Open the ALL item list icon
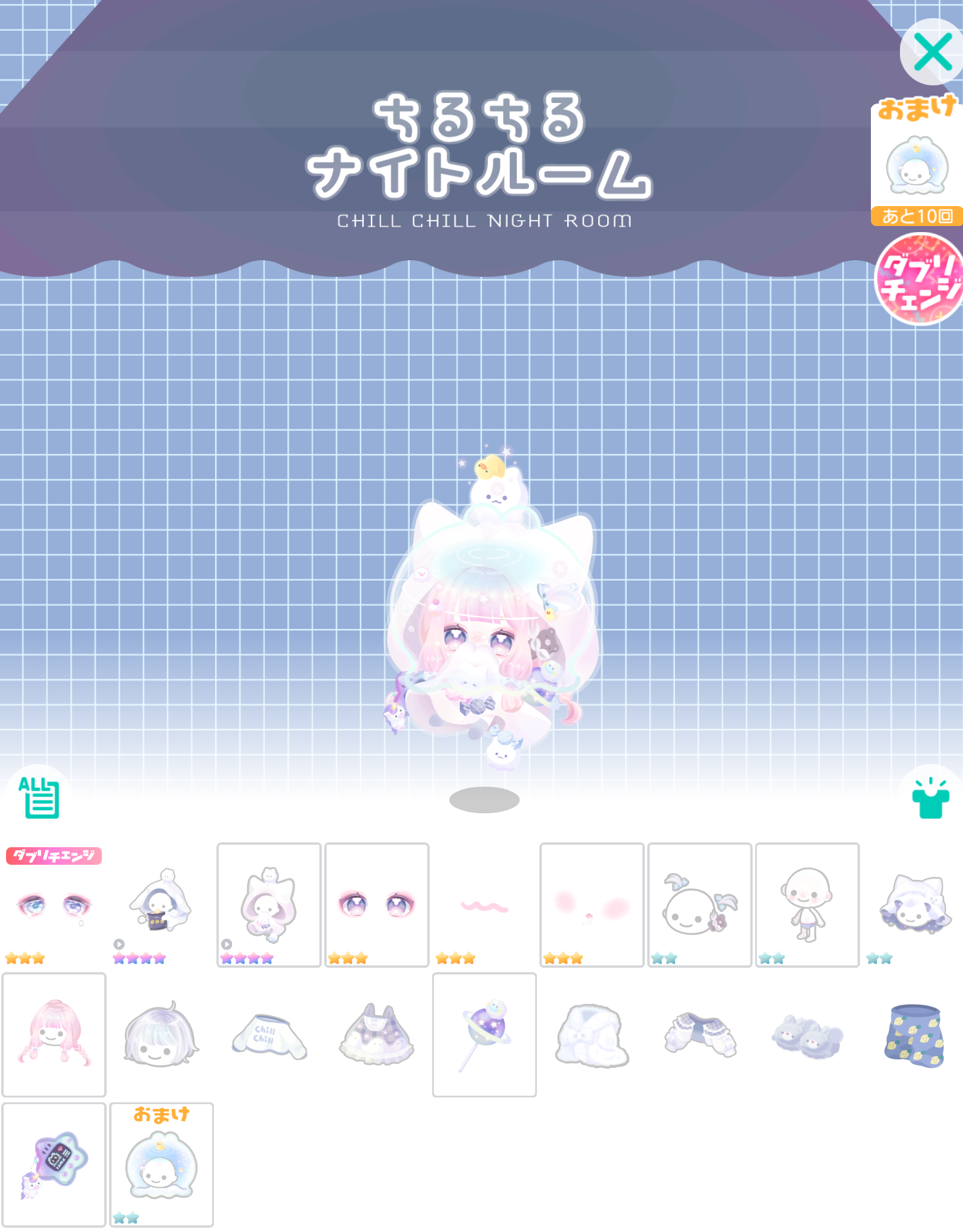The width and height of the screenshot is (963, 1232). click(39, 797)
